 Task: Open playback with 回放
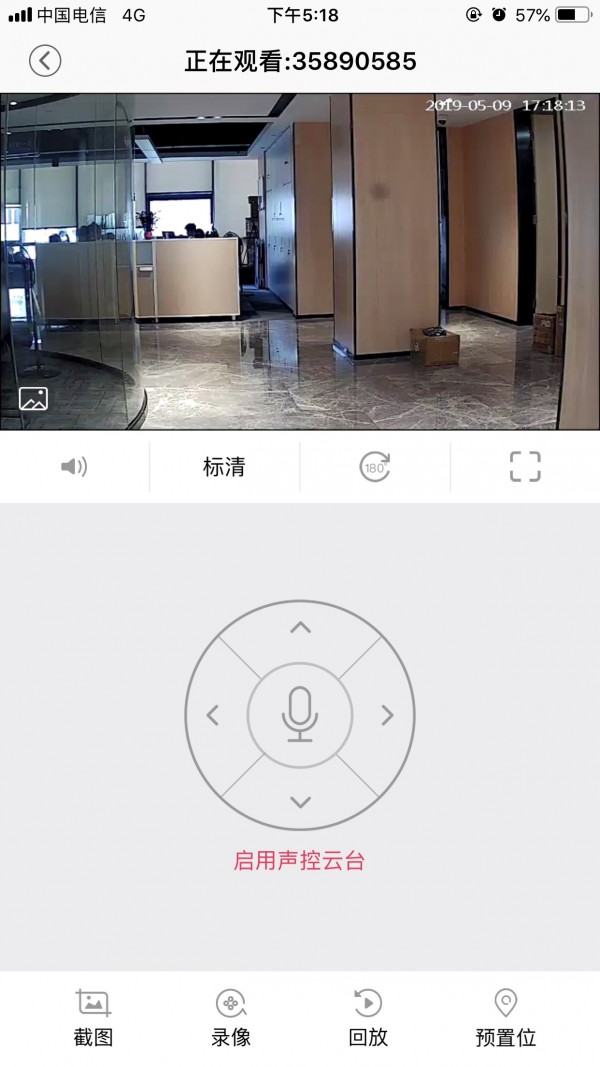pos(368,1017)
